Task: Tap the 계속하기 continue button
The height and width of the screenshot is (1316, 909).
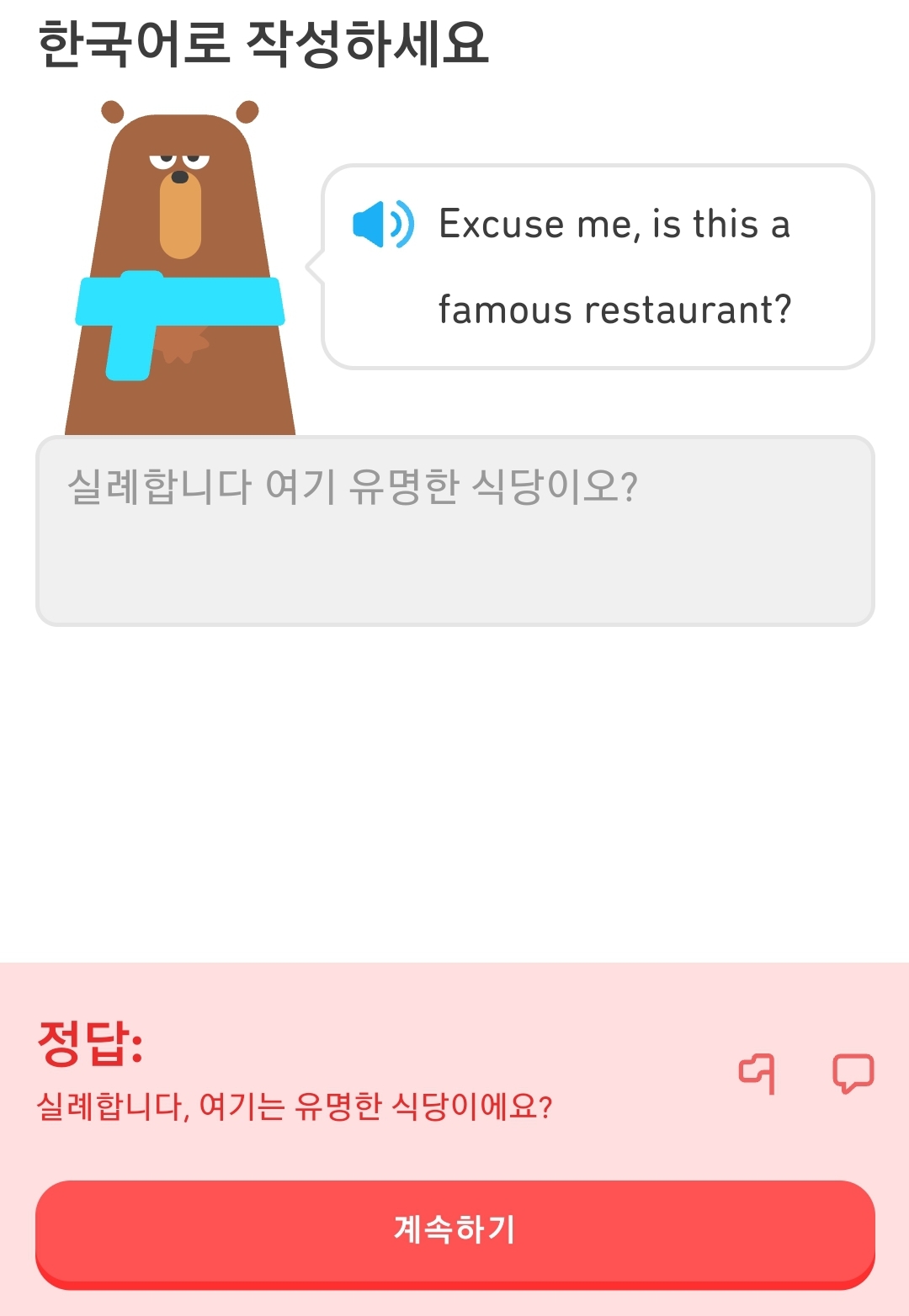Action: coord(454,1231)
